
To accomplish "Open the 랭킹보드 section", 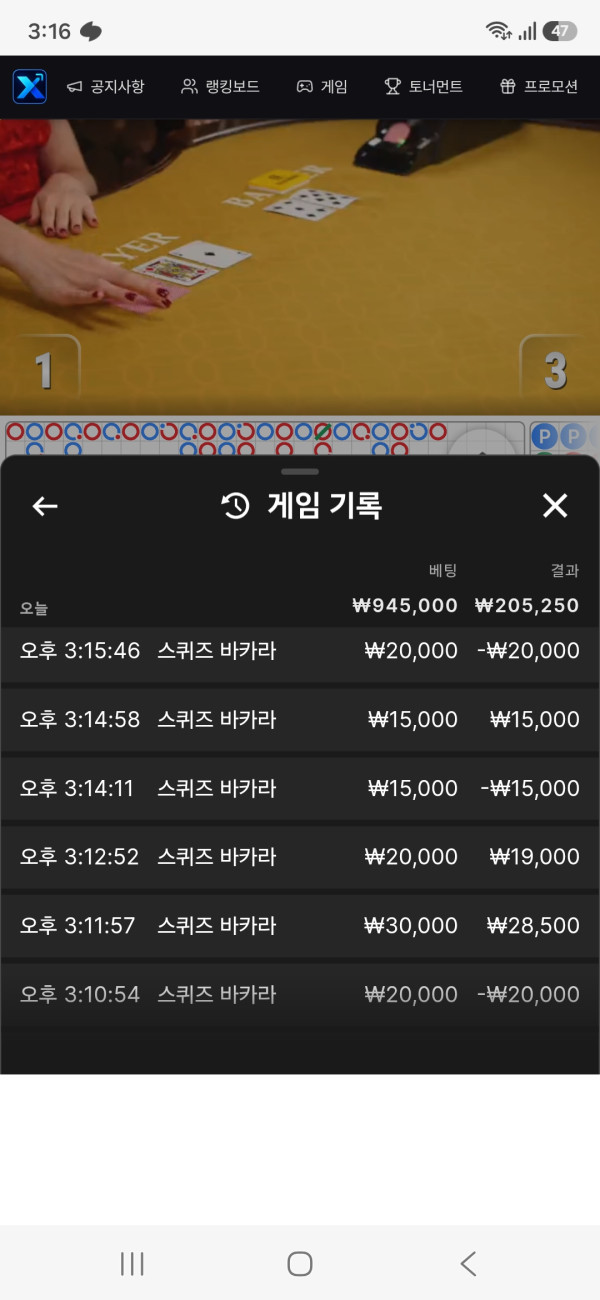I will [220, 87].
